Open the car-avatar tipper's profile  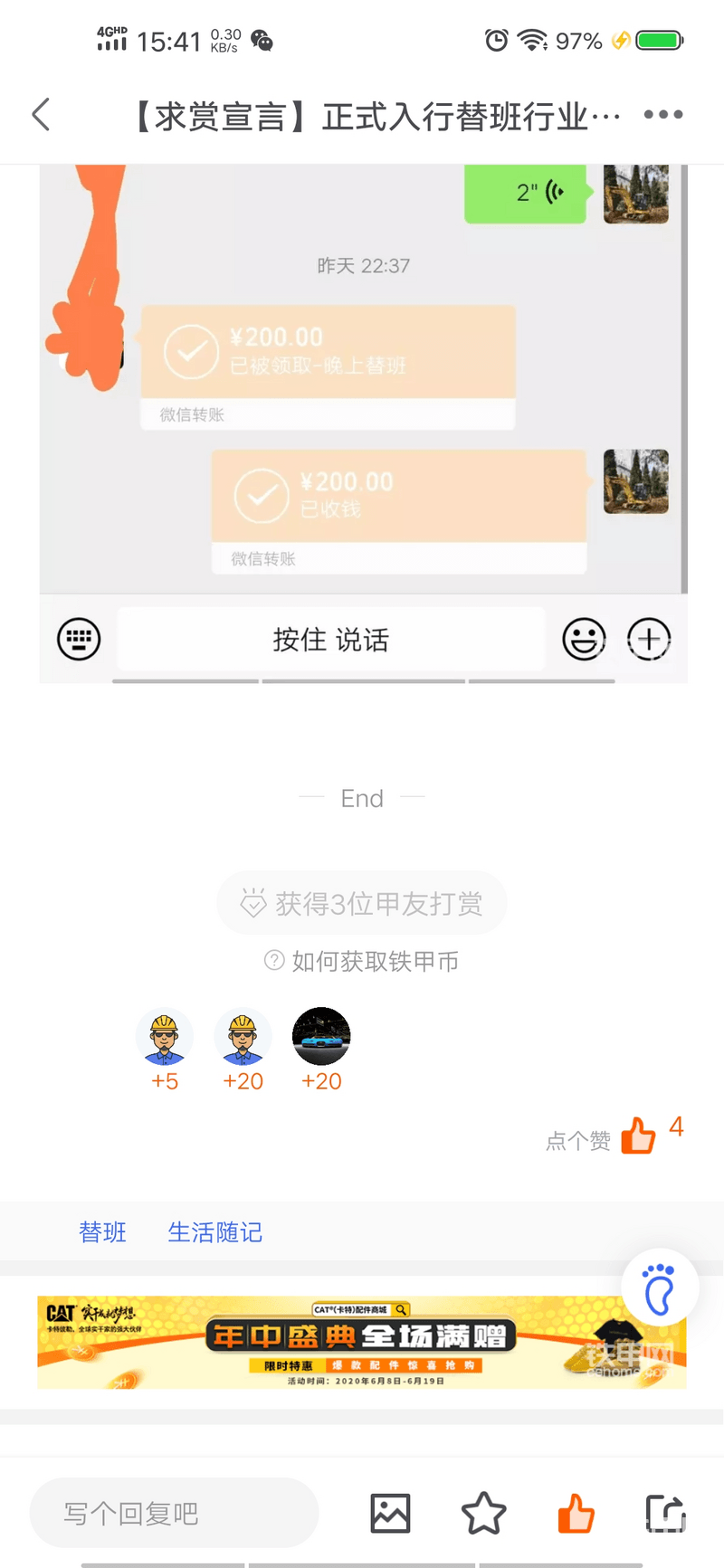[321, 1036]
